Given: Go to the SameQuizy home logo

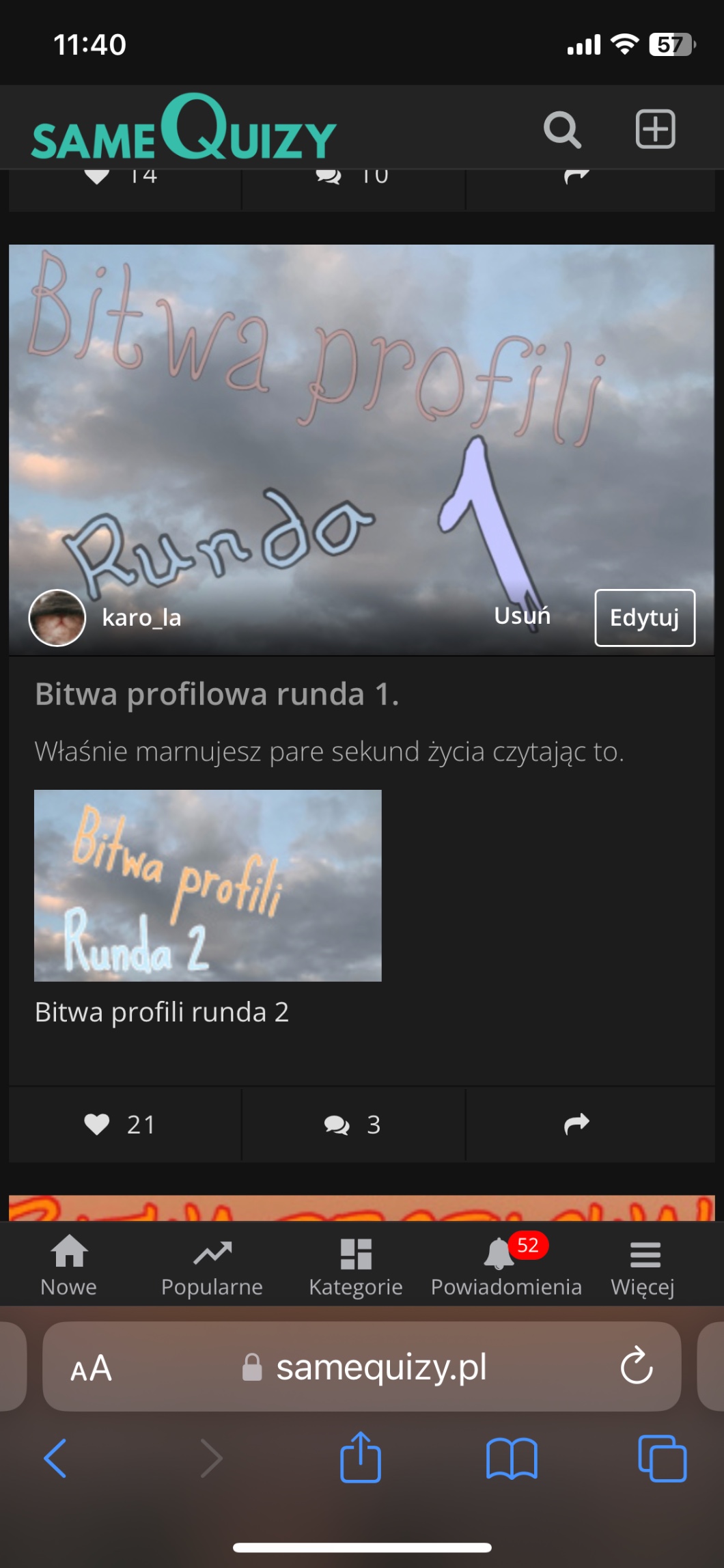Looking at the screenshot, I should [184, 130].
